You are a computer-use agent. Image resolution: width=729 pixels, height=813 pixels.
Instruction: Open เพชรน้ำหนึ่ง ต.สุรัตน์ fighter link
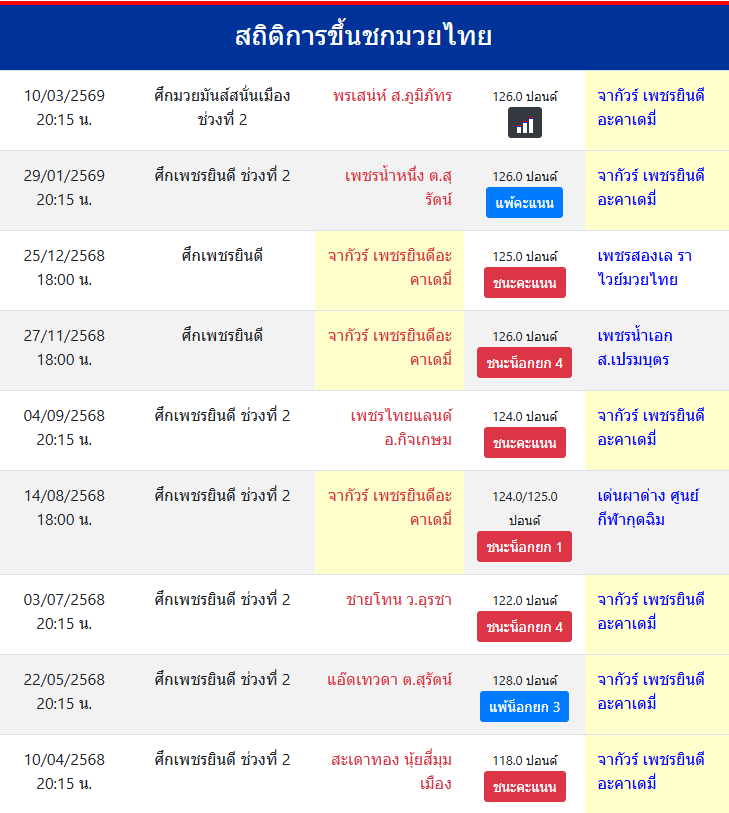click(x=398, y=187)
